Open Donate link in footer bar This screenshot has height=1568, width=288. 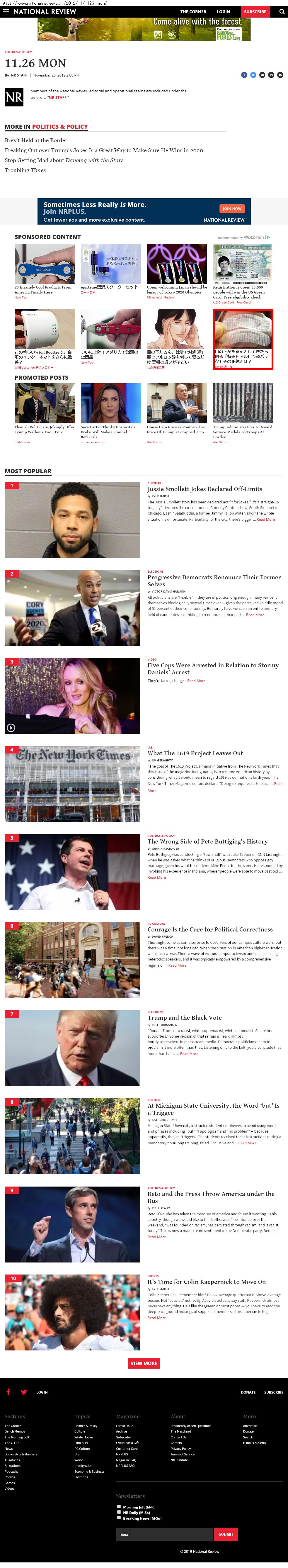(248, 1392)
